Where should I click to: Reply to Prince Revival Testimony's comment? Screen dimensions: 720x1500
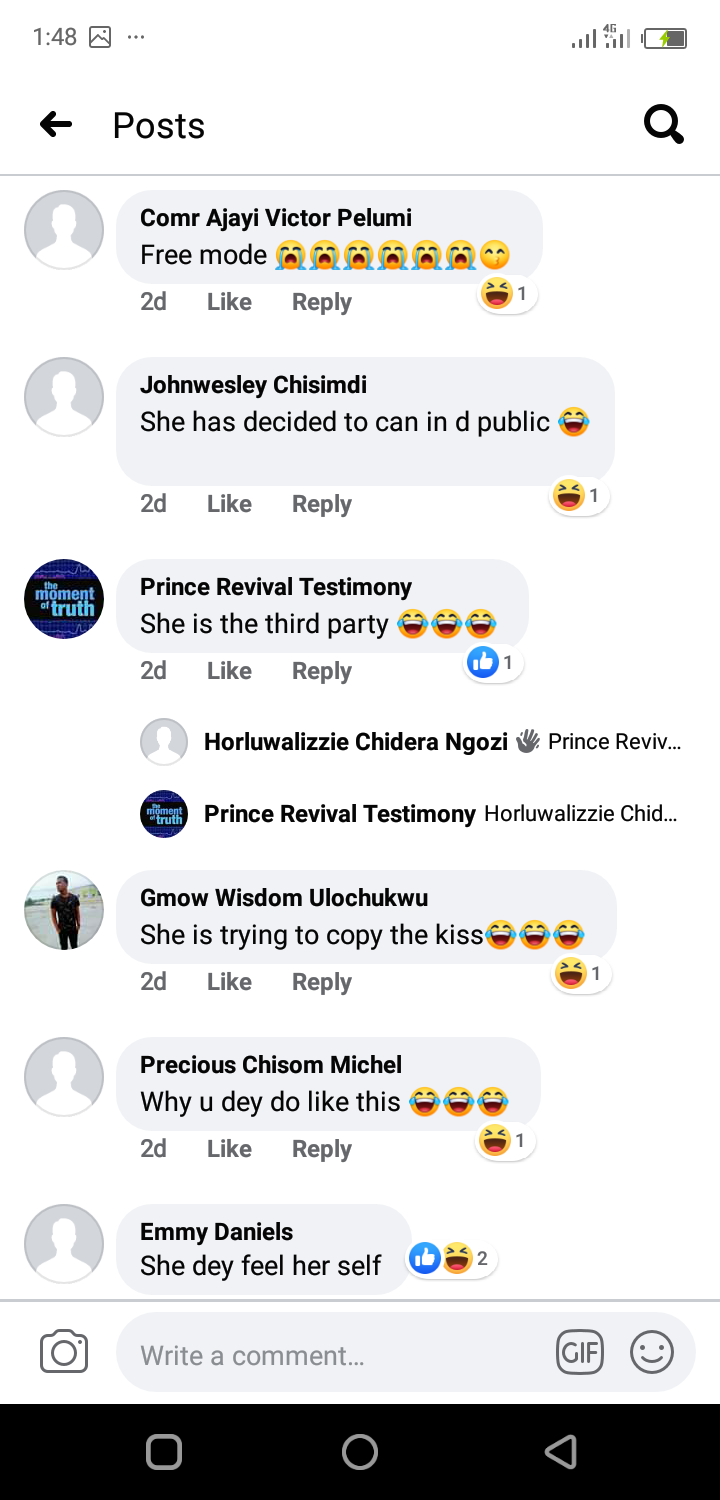coord(321,671)
